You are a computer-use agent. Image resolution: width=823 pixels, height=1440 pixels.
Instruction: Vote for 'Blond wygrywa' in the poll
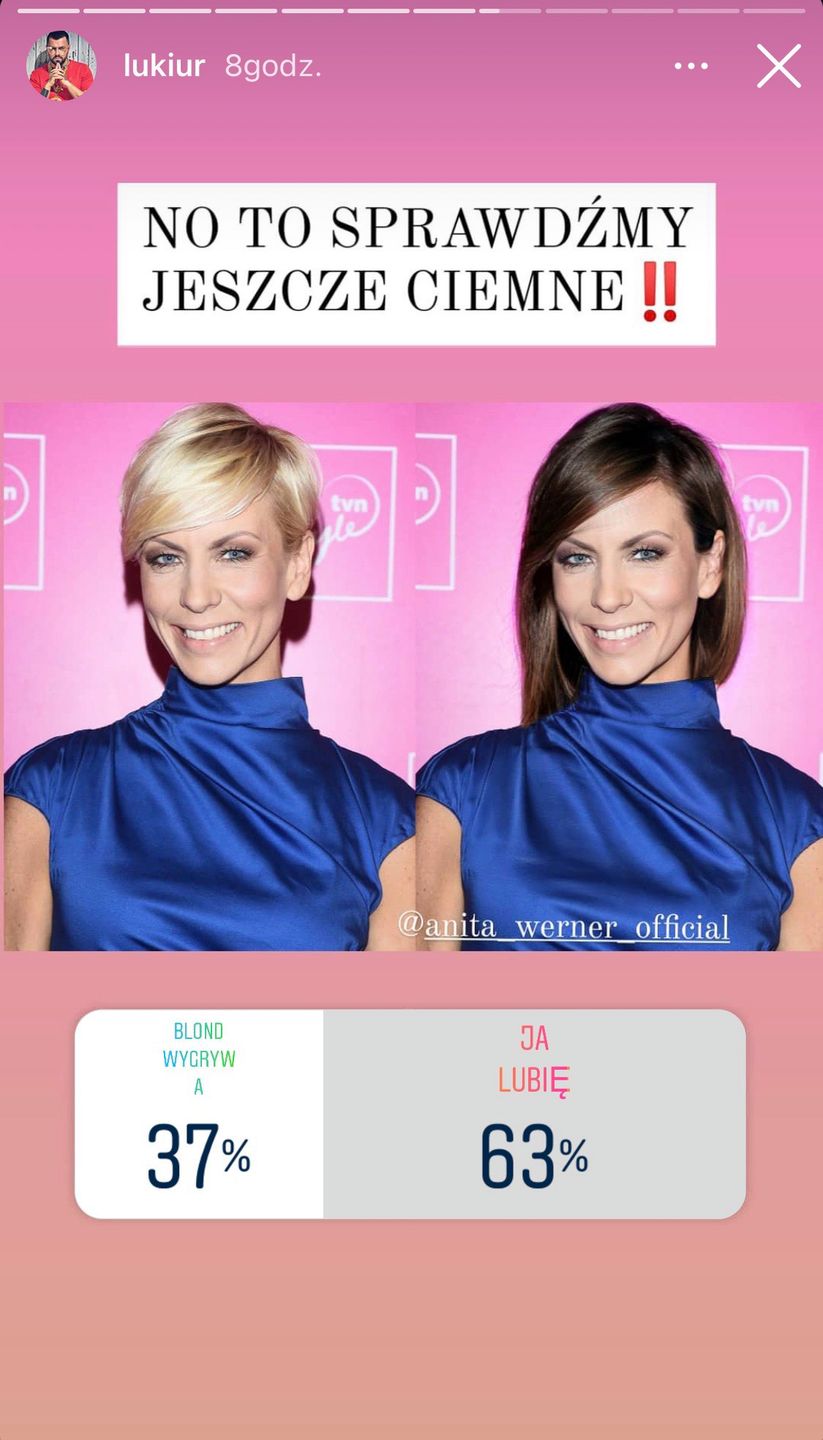pyautogui.click(x=199, y=1113)
